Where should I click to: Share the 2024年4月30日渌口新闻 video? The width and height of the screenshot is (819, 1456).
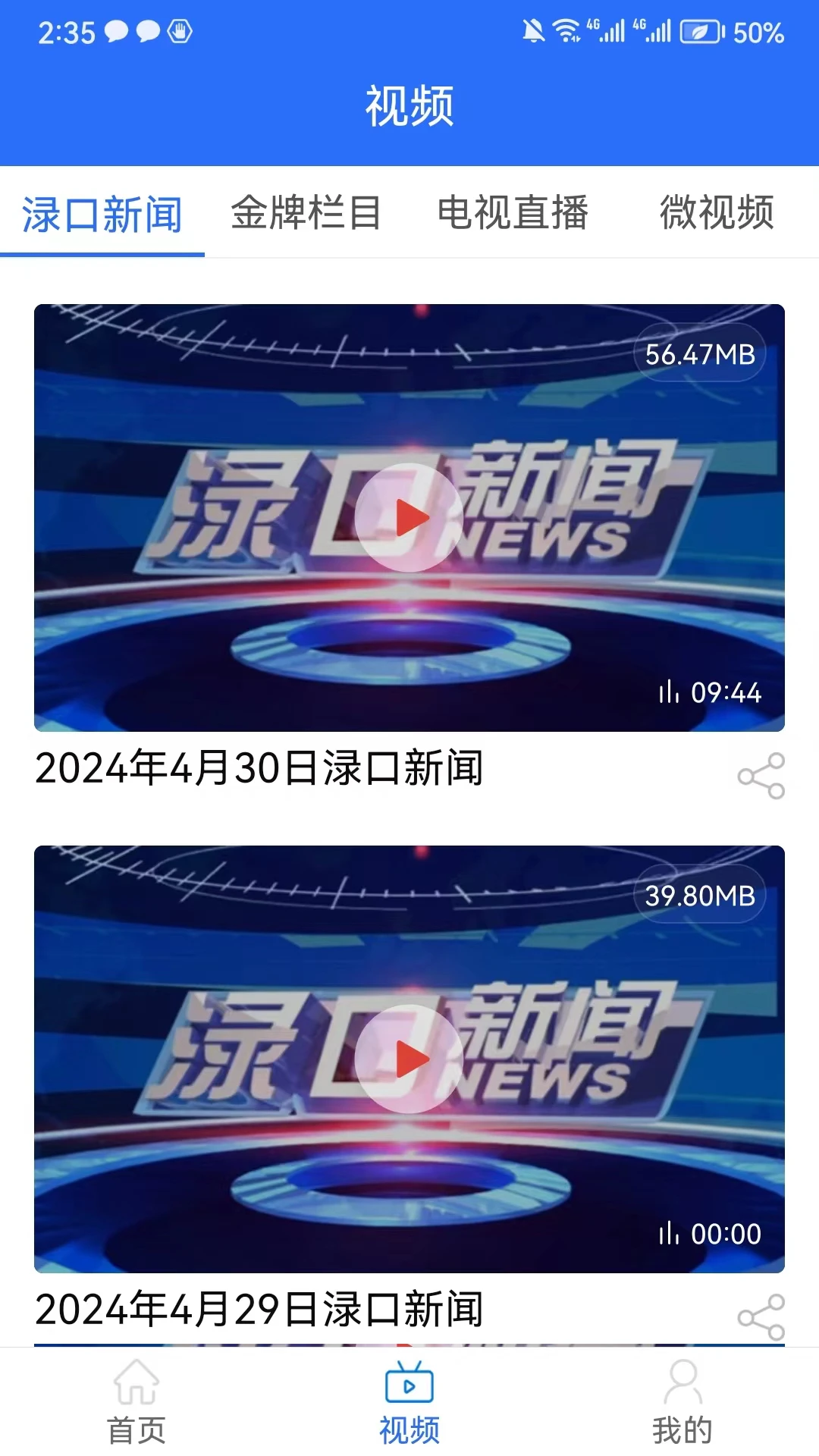click(761, 776)
